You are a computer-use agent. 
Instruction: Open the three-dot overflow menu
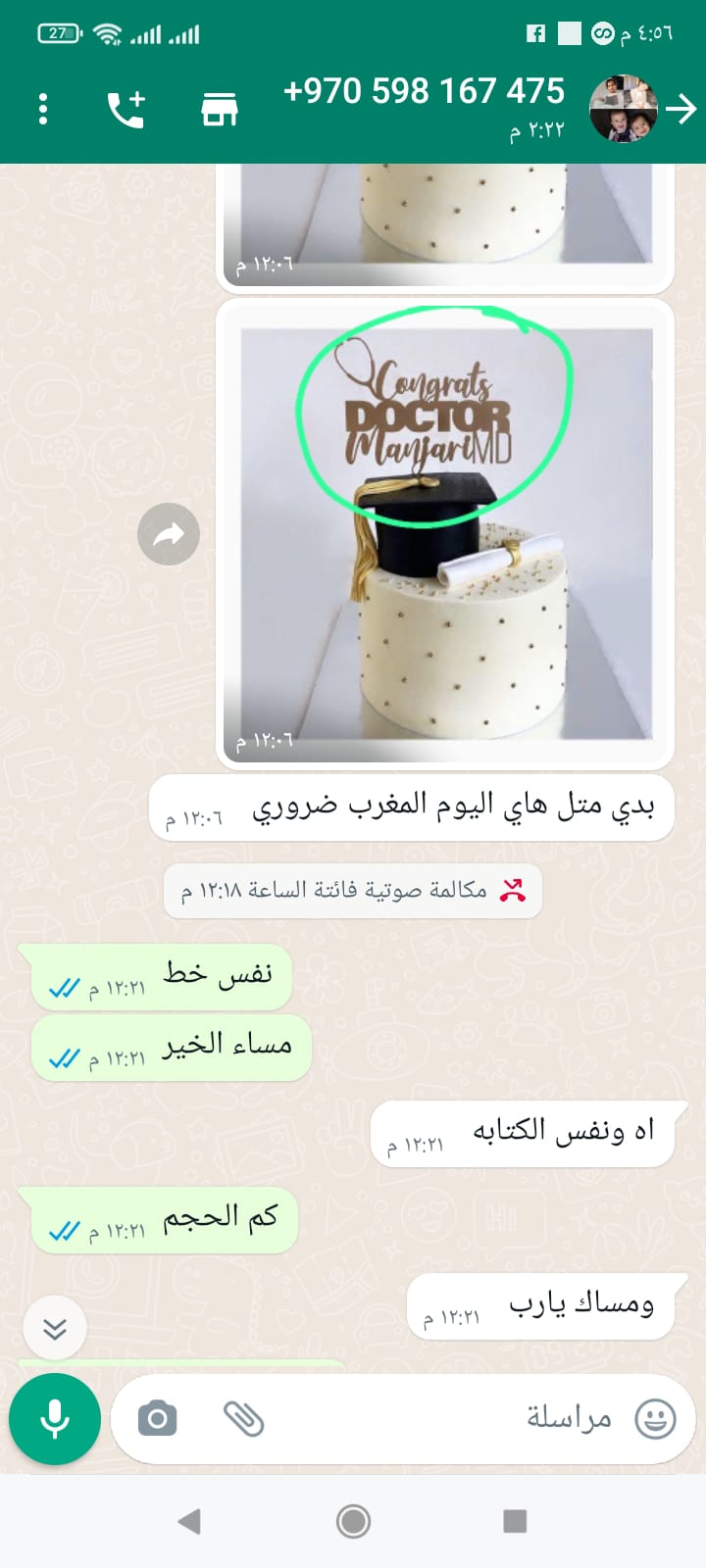tap(43, 109)
